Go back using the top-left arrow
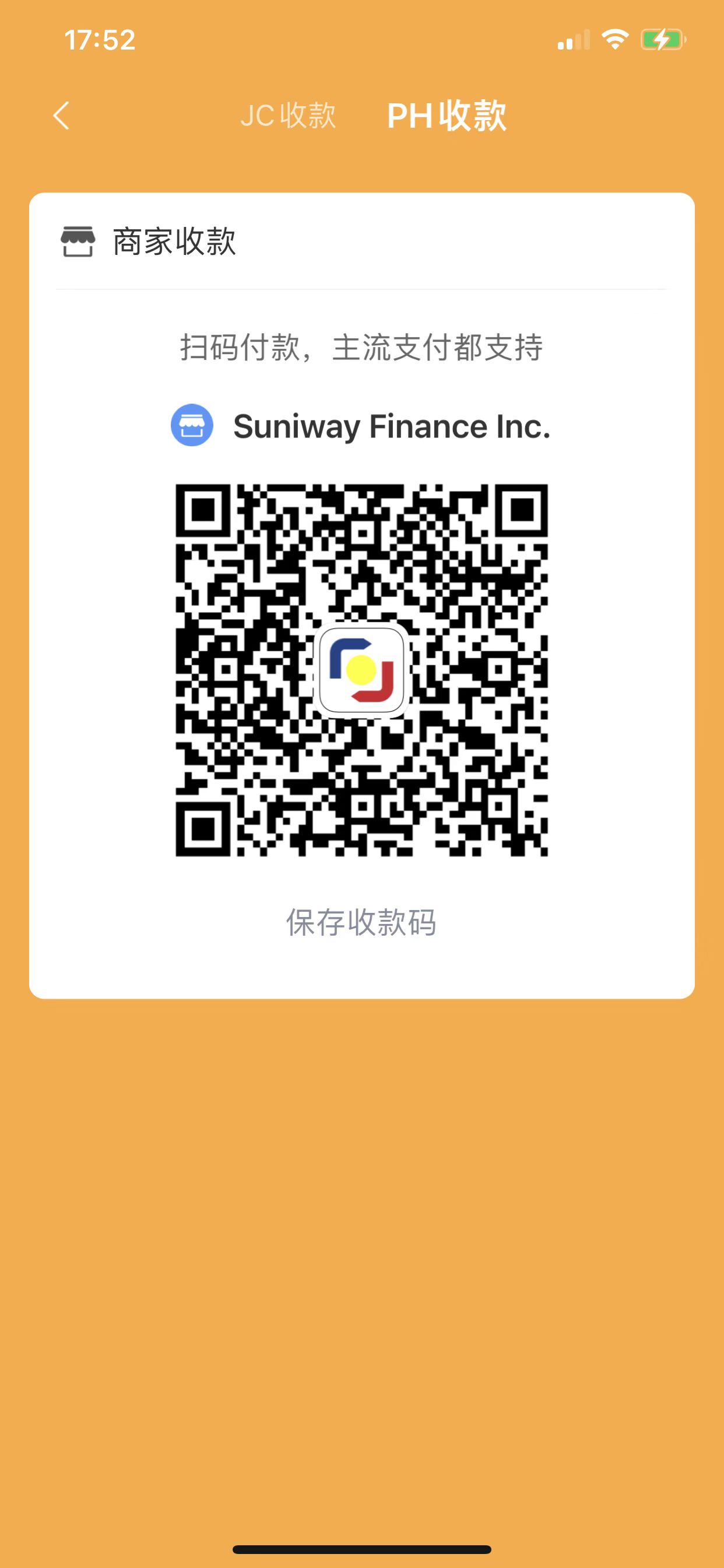724x1568 pixels. tap(61, 116)
